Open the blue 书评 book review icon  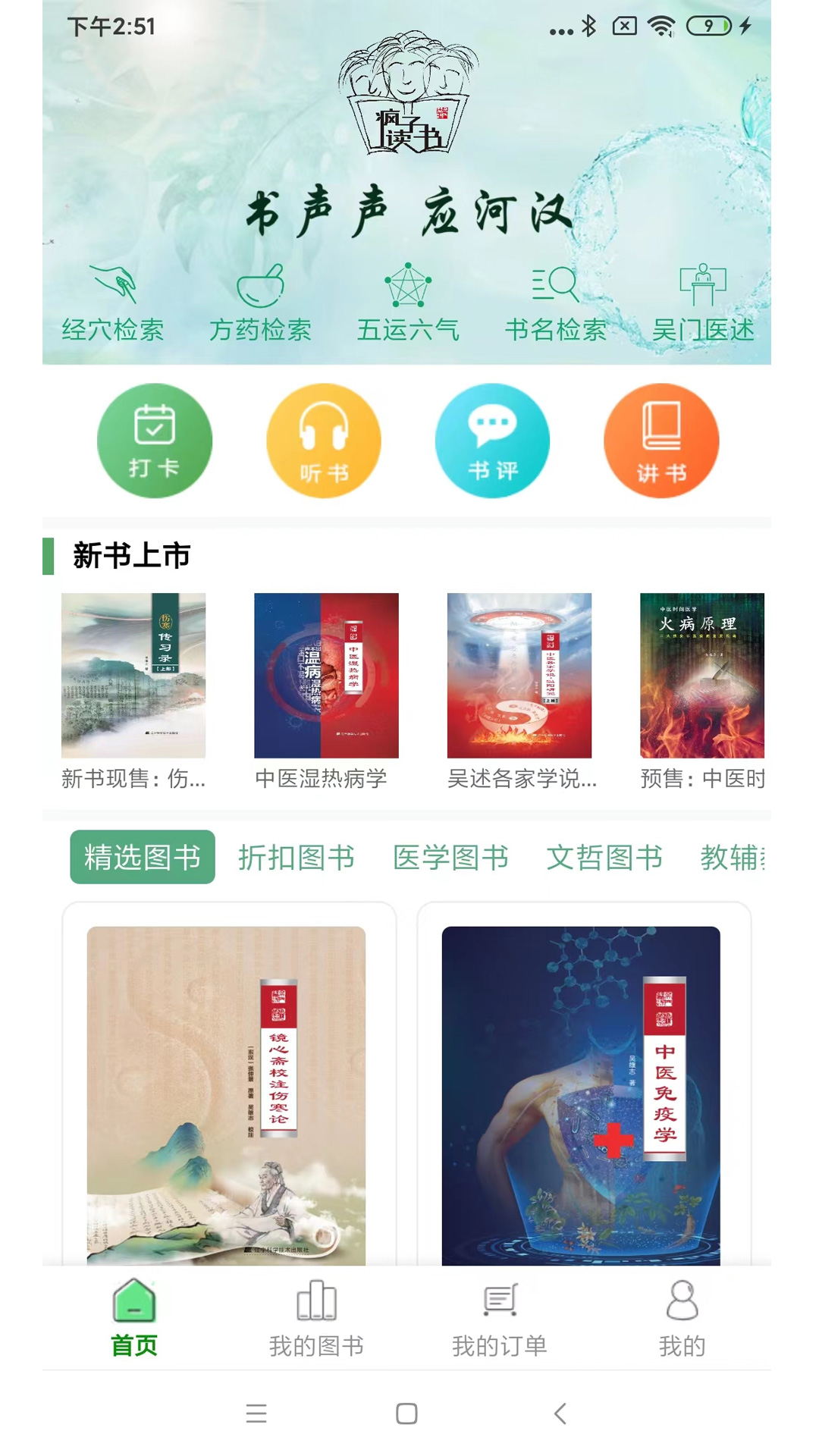pos(493,441)
